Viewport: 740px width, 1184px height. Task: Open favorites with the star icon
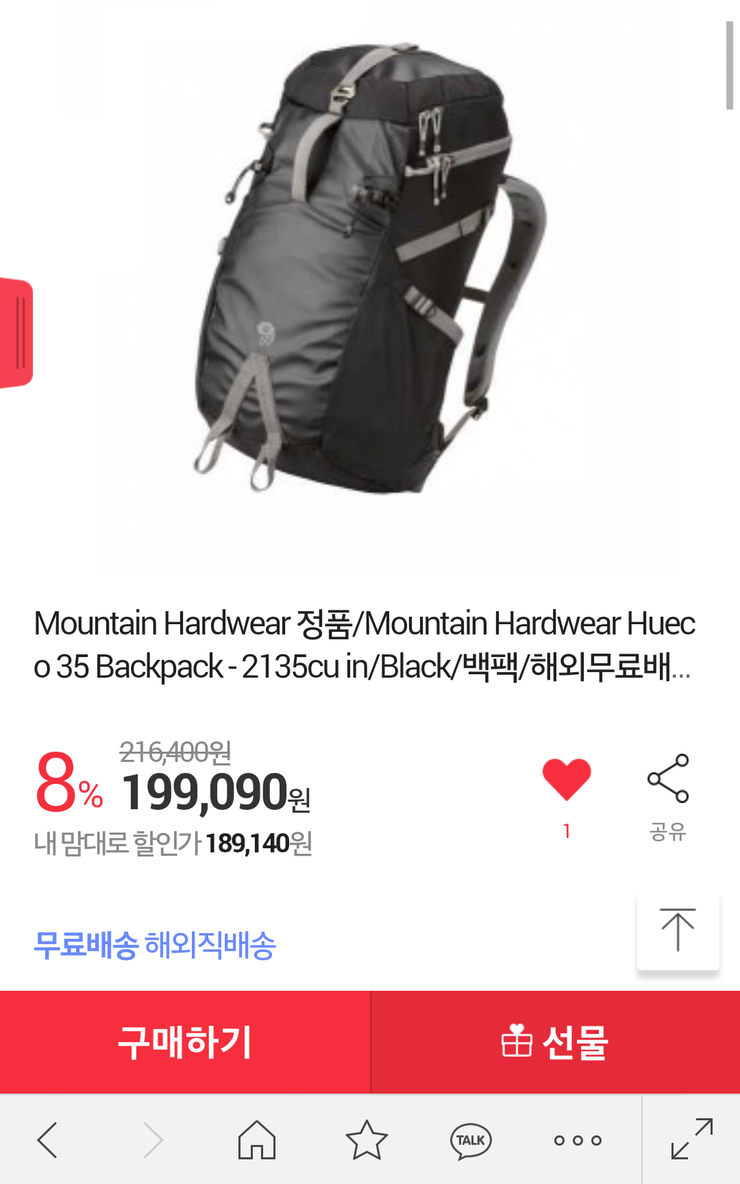click(366, 1139)
